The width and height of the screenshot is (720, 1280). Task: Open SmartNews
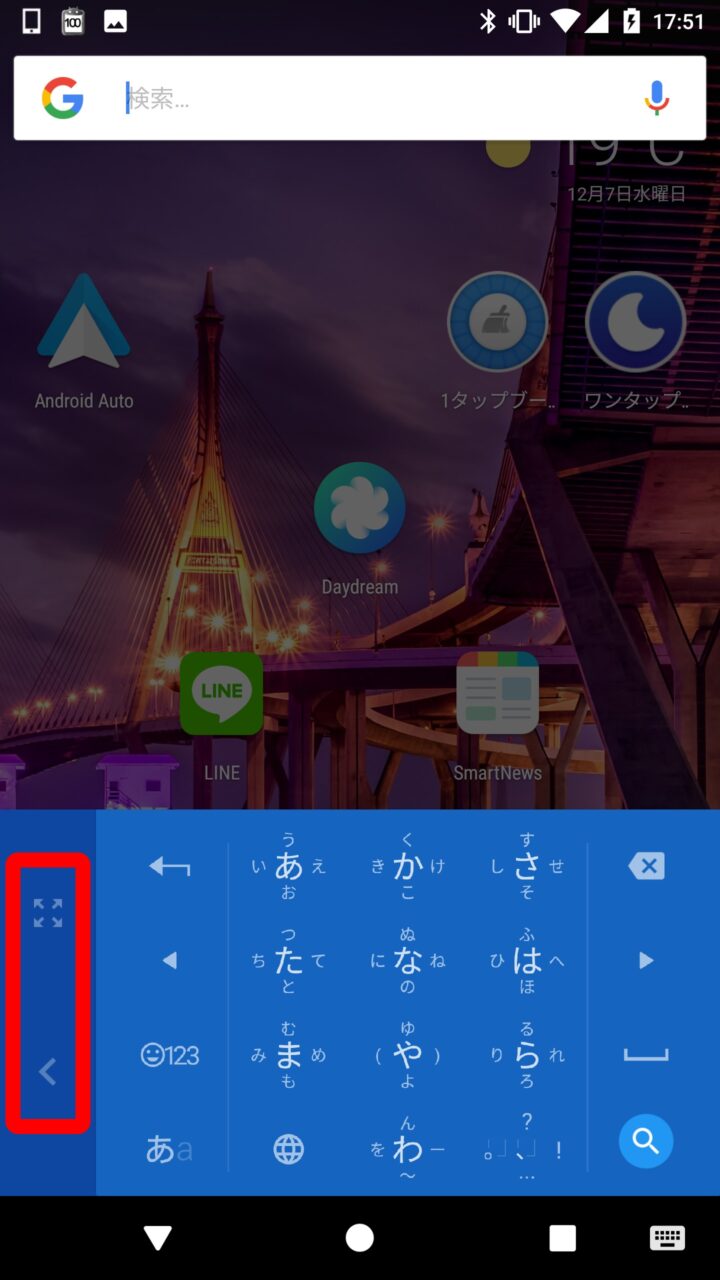click(497, 694)
